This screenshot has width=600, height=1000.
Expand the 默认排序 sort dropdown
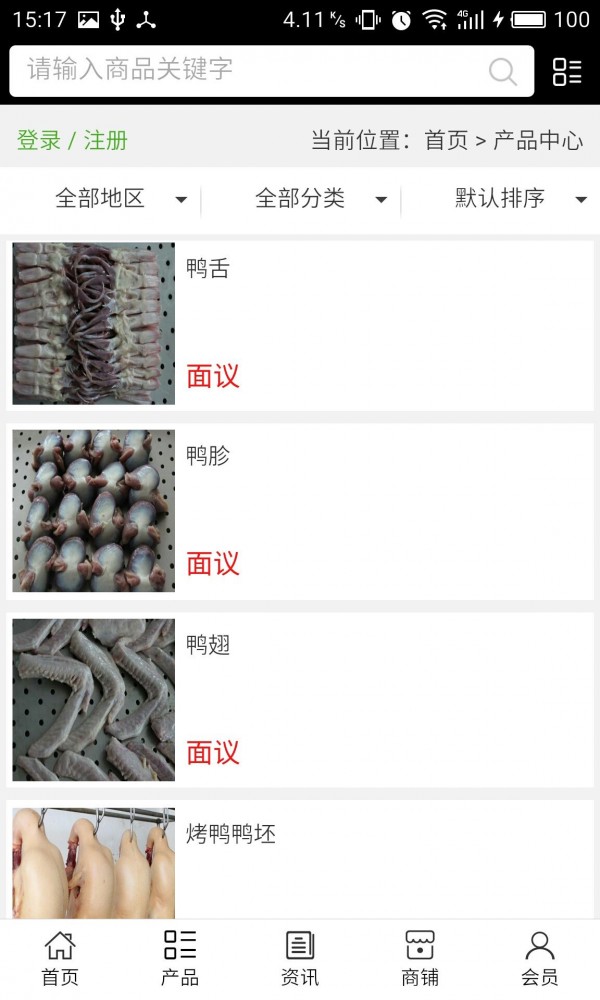pyautogui.click(x=520, y=198)
